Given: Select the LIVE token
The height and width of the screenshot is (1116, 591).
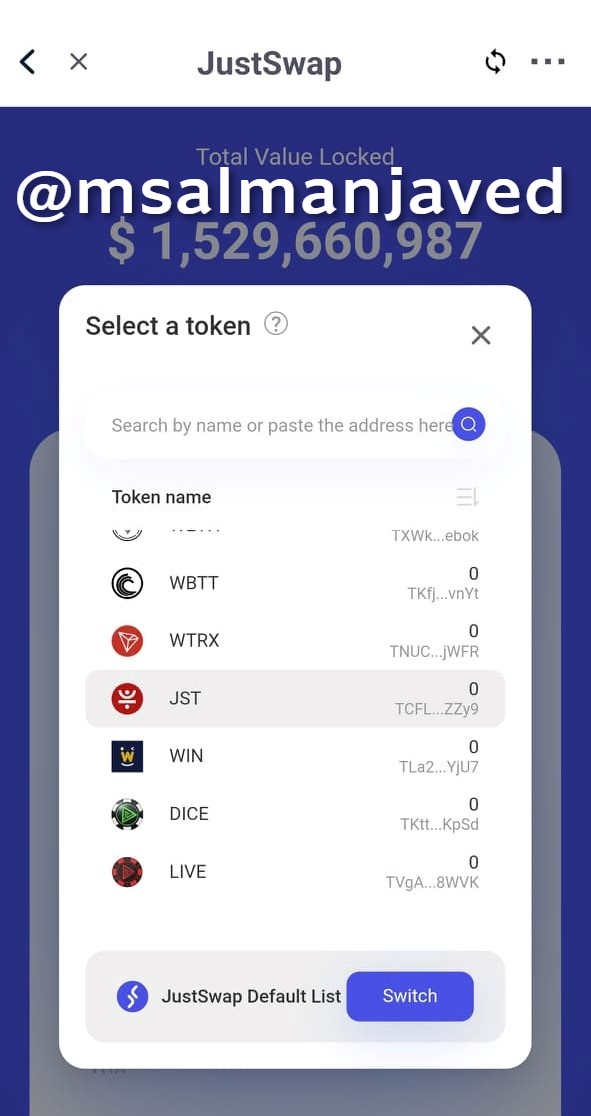Looking at the screenshot, I should click(295, 872).
